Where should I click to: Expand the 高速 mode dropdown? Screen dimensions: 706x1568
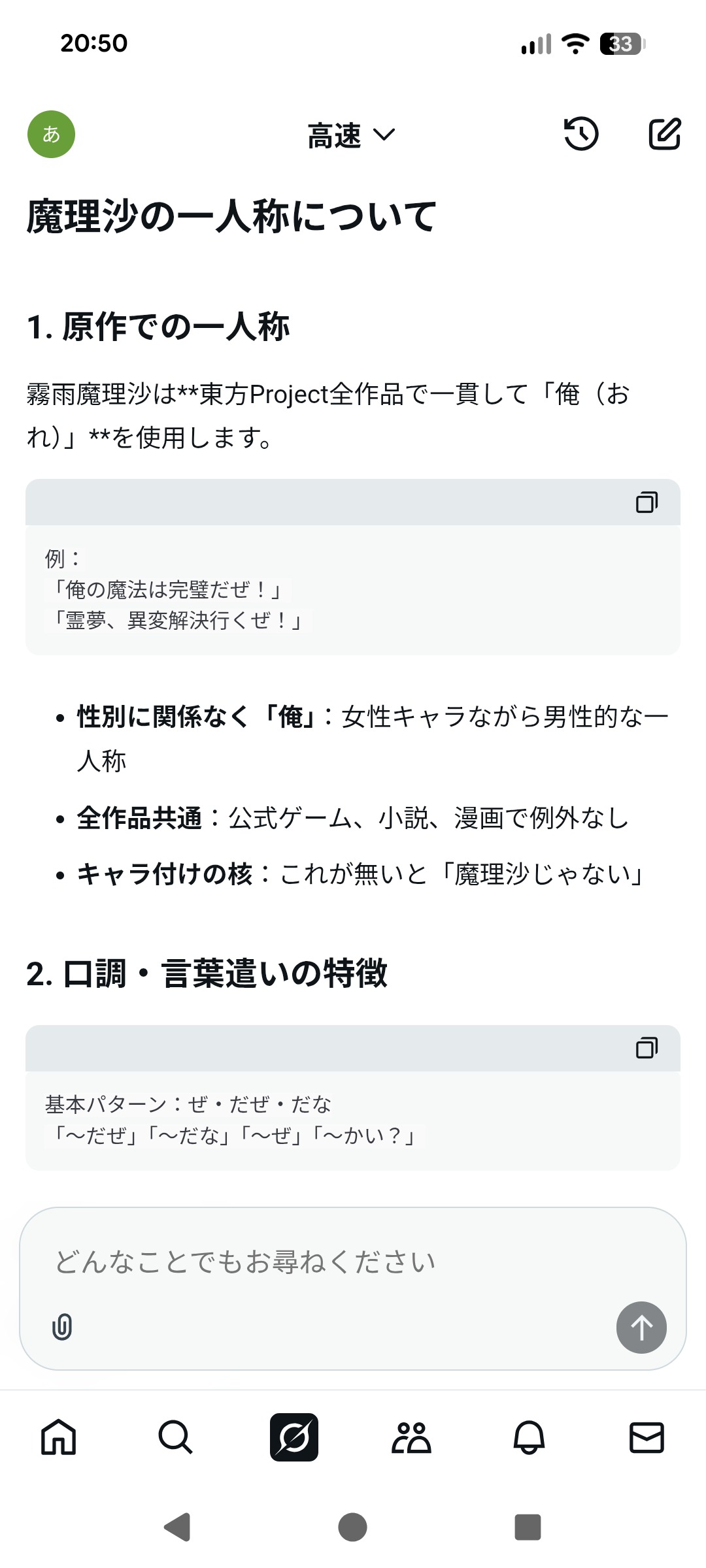(x=352, y=135)
